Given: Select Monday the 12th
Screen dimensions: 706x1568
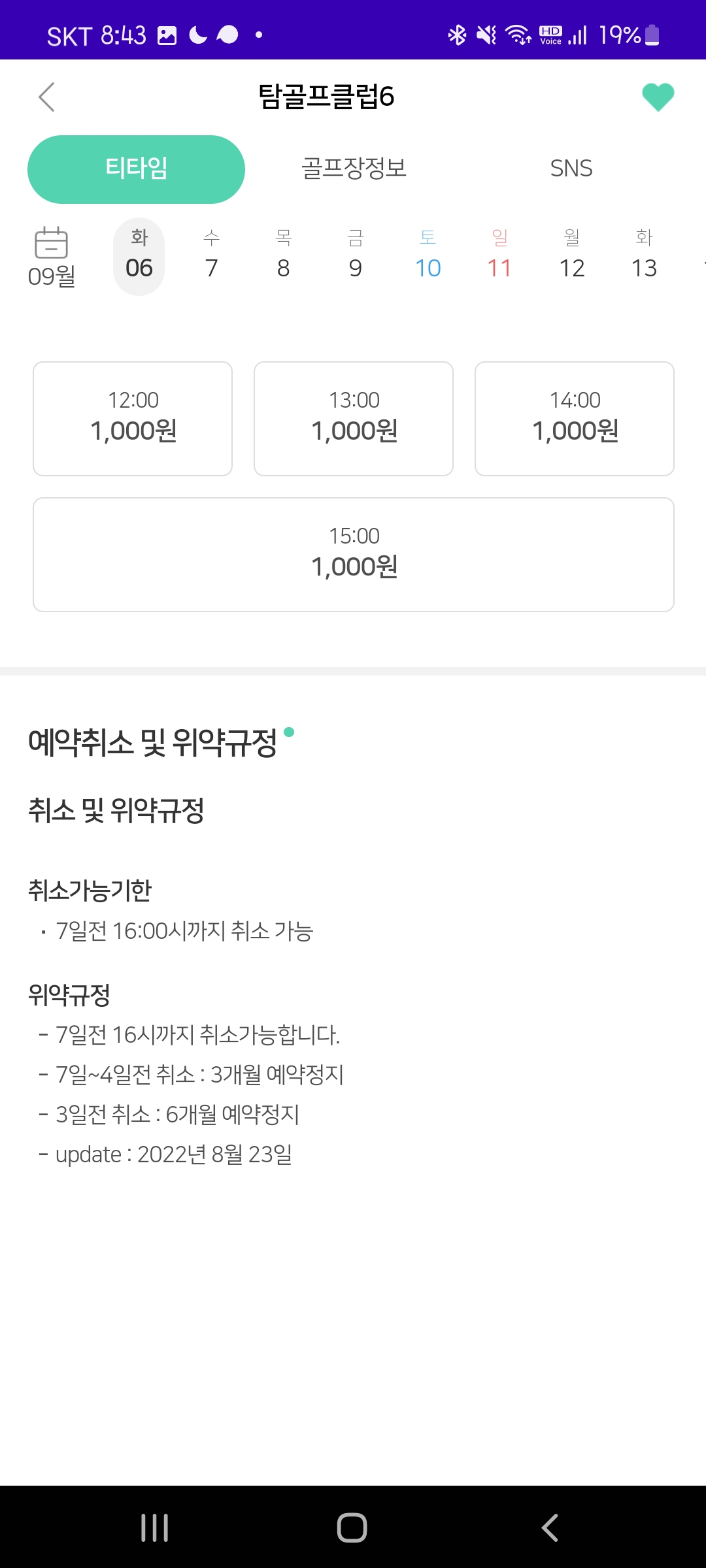Looking at the screenshot, I should click(x=572, y=256).
